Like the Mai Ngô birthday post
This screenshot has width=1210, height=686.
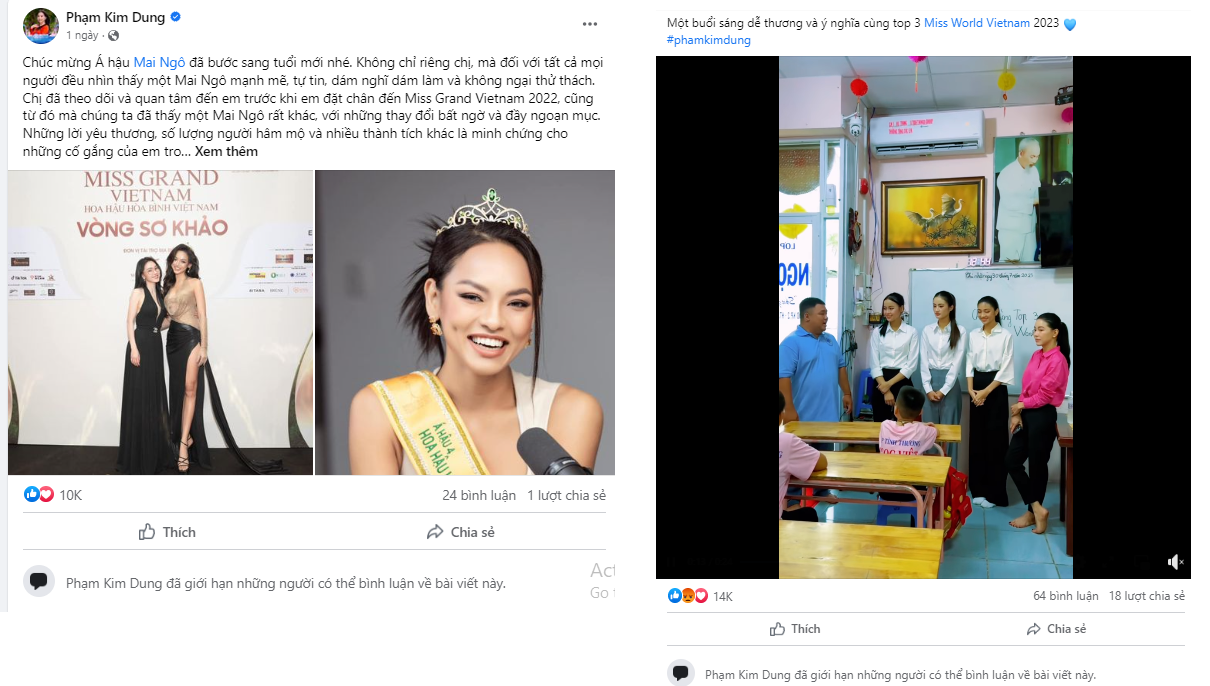click(167, 532)
